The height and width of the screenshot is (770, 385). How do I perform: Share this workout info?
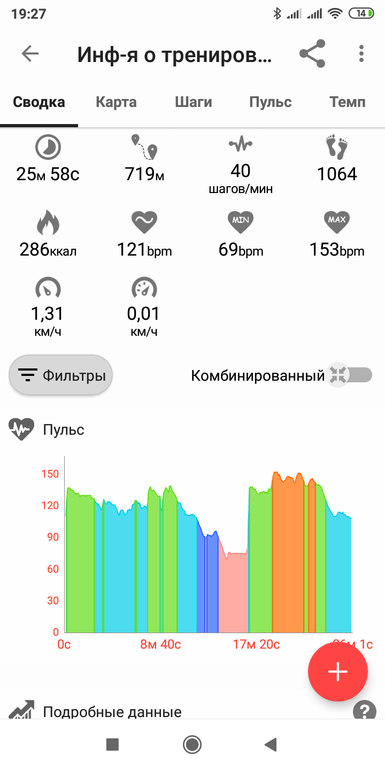pos(312,54)
